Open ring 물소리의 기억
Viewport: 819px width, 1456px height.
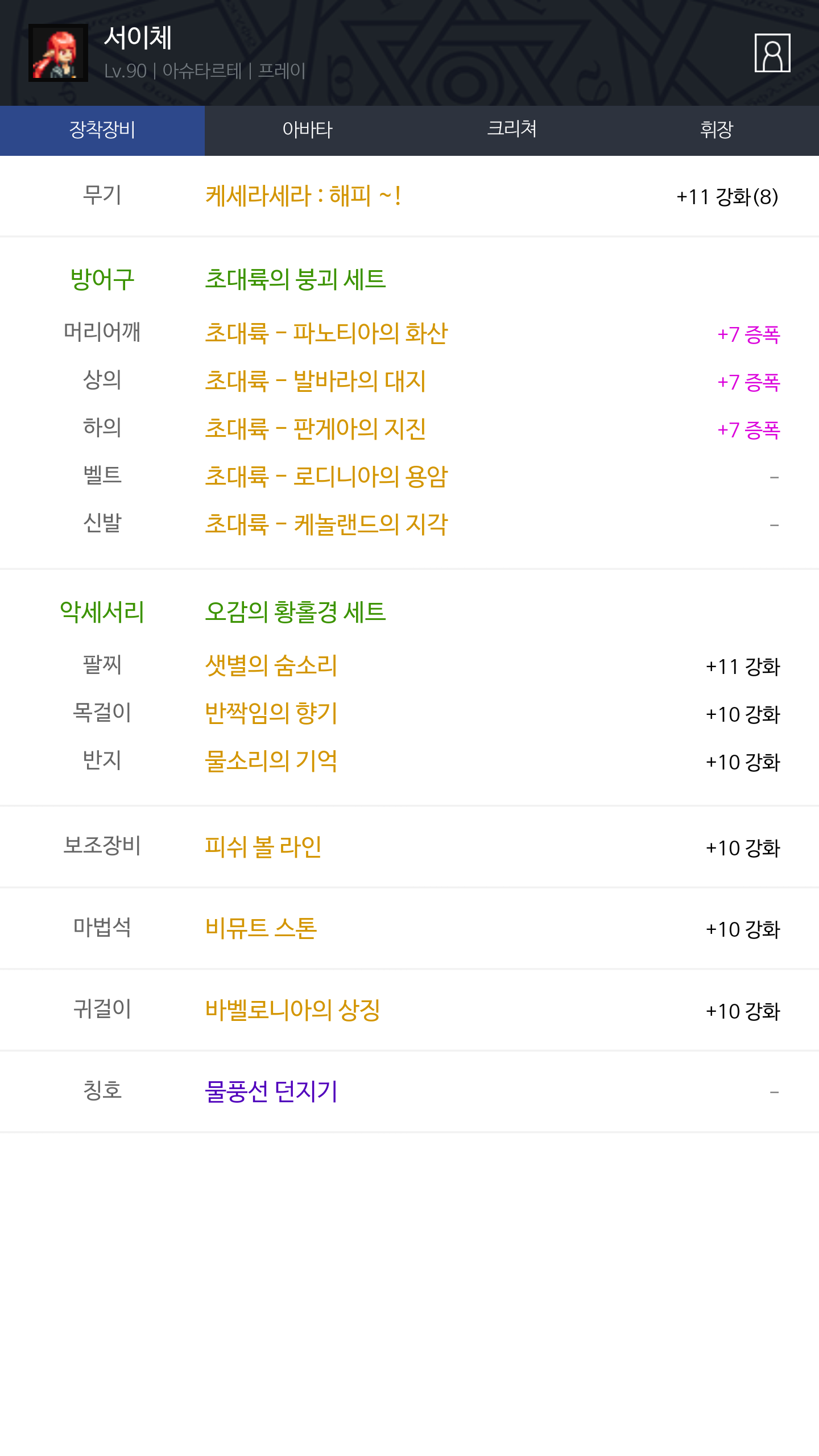(271, 761)
